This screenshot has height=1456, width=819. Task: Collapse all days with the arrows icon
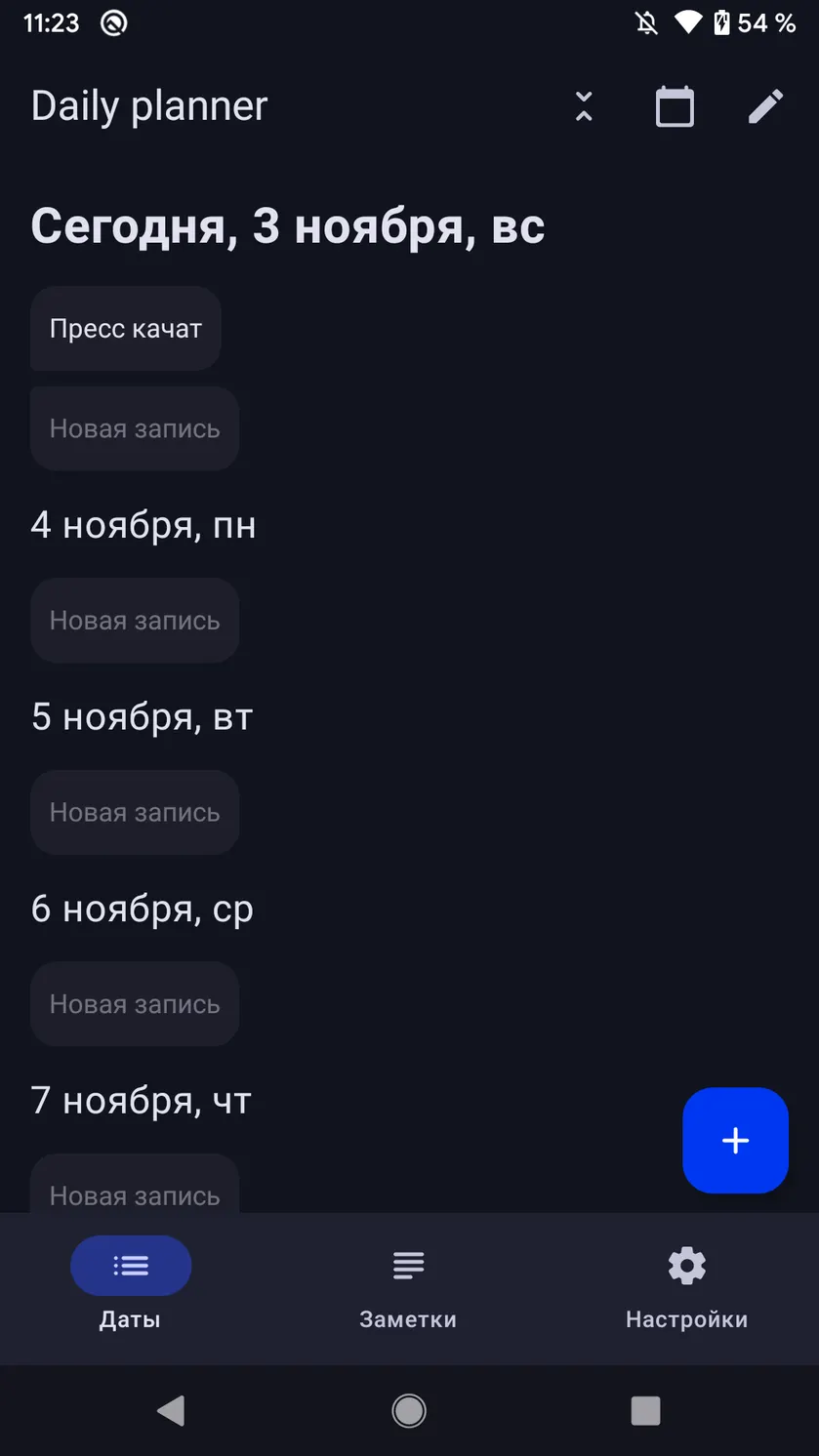pyautogui.click(x=583, y=106)
